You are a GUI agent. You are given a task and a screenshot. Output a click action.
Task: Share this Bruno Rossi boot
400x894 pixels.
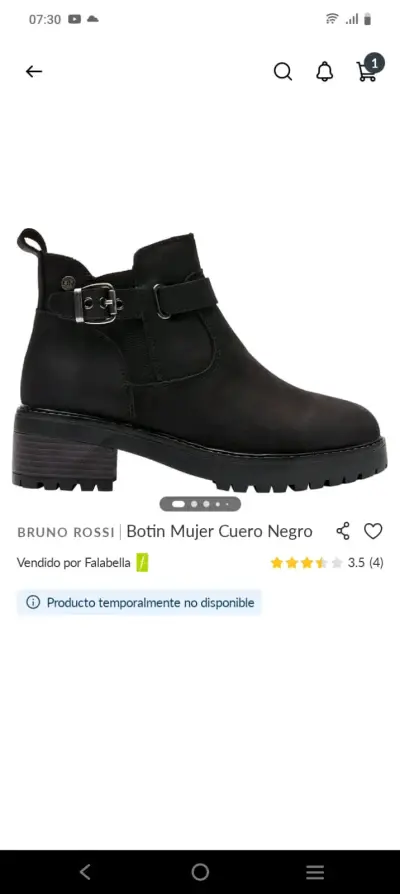pos(342,531)
